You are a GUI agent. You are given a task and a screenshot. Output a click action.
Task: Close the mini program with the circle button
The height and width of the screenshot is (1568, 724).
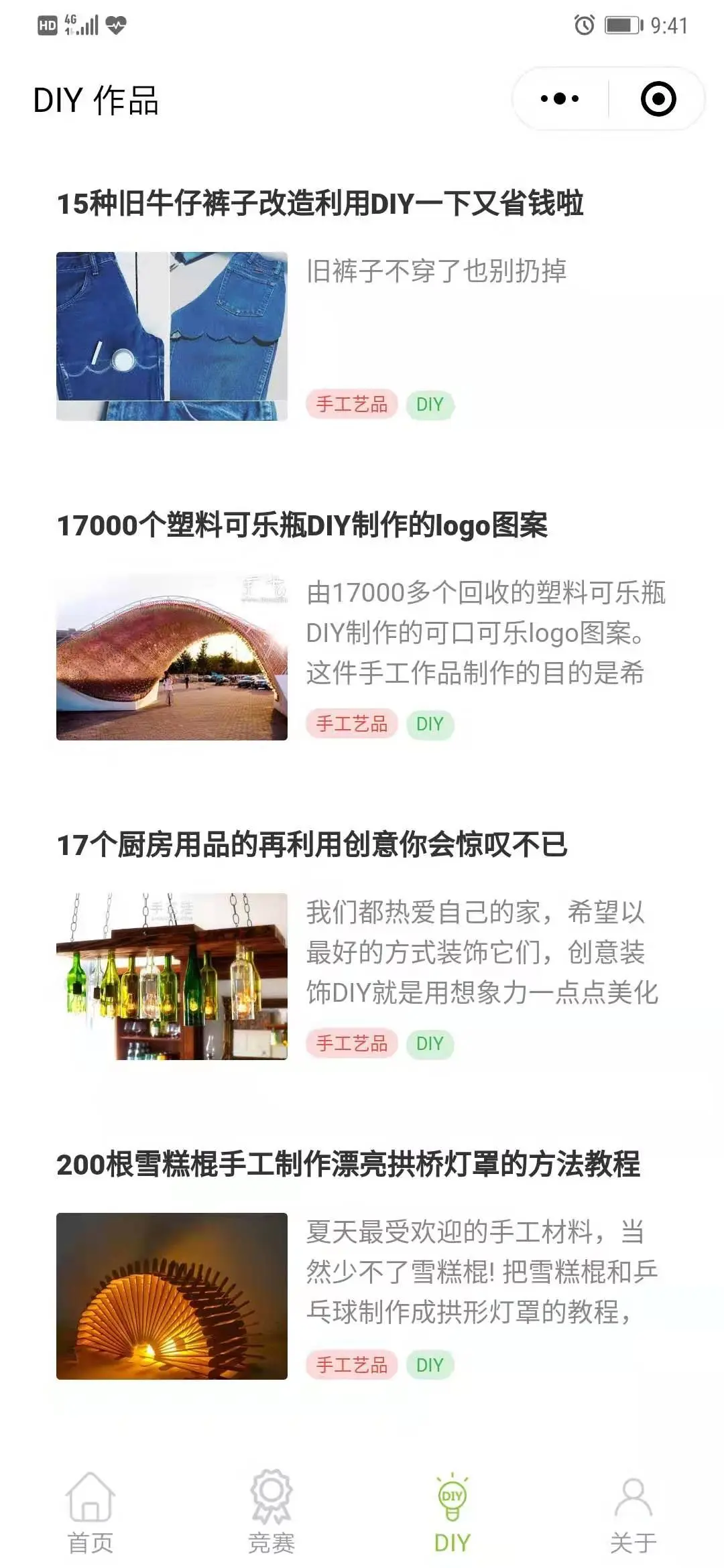(x=658, y=99)
